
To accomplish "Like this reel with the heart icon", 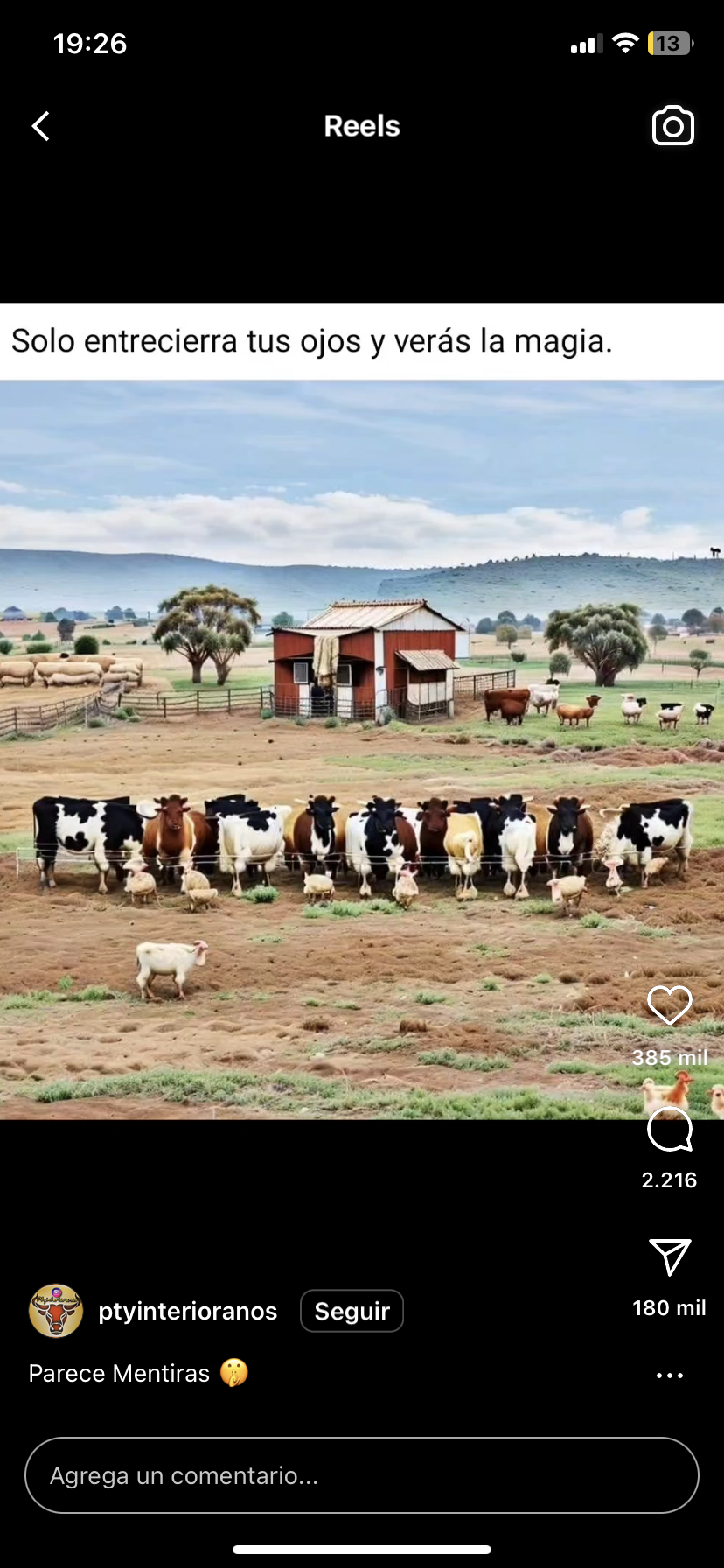I will pyautogui.click(x=669, y=1005).
